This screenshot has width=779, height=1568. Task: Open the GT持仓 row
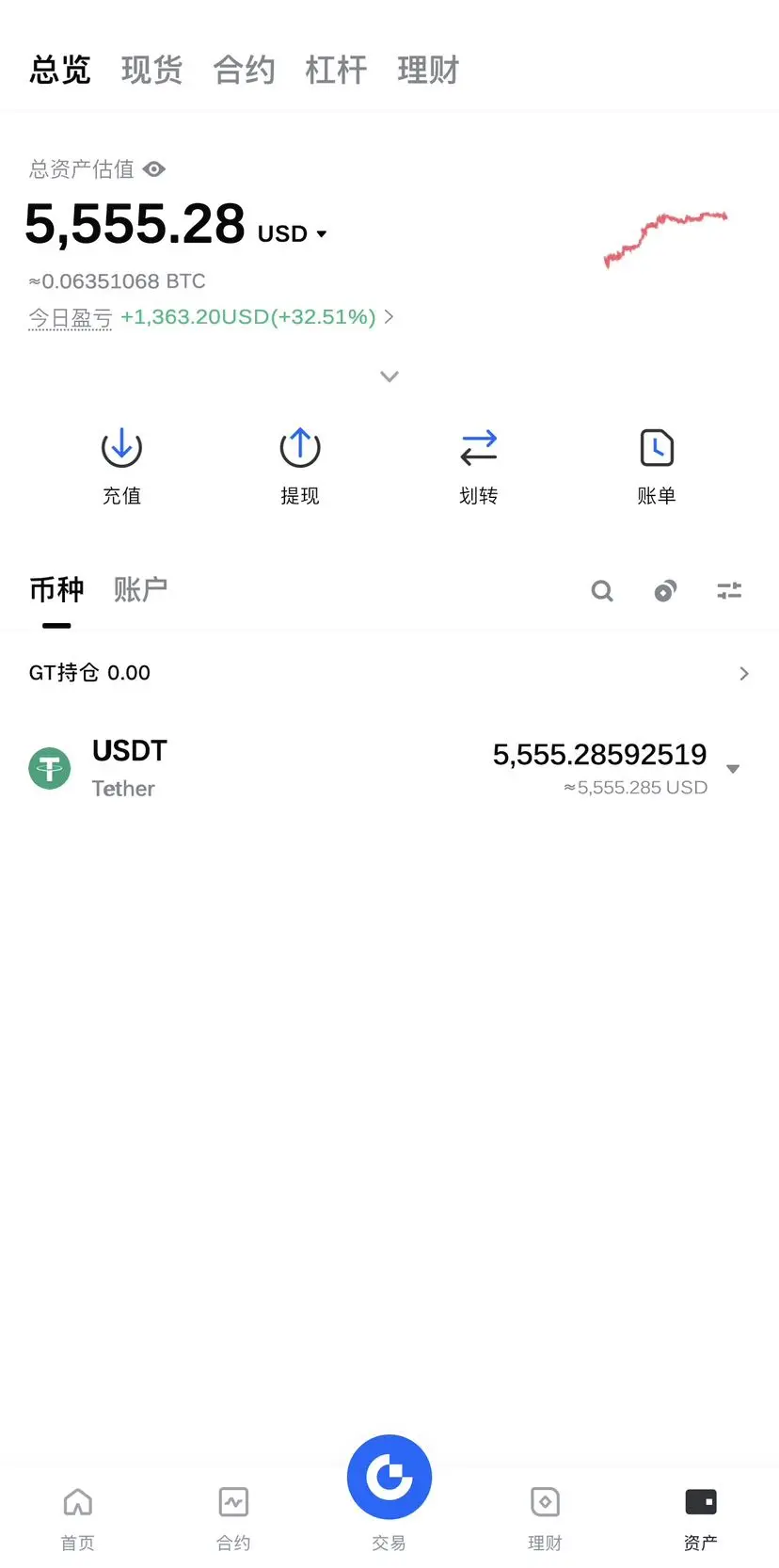(389, 673)
